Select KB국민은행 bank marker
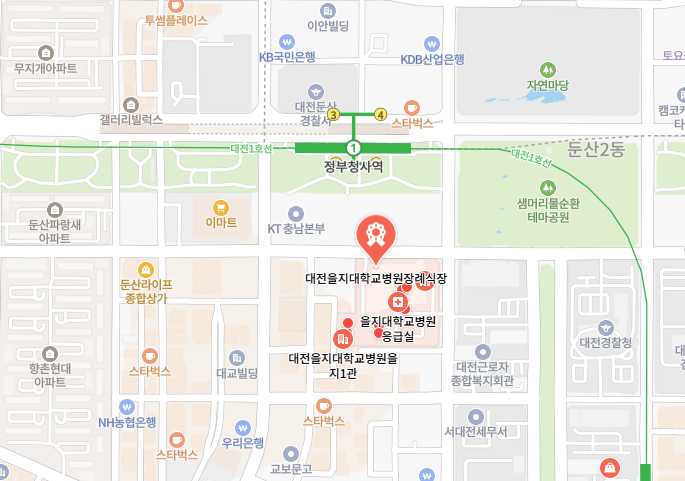The height and width of the screenshot is (481, 685). (x=287, y=42)
